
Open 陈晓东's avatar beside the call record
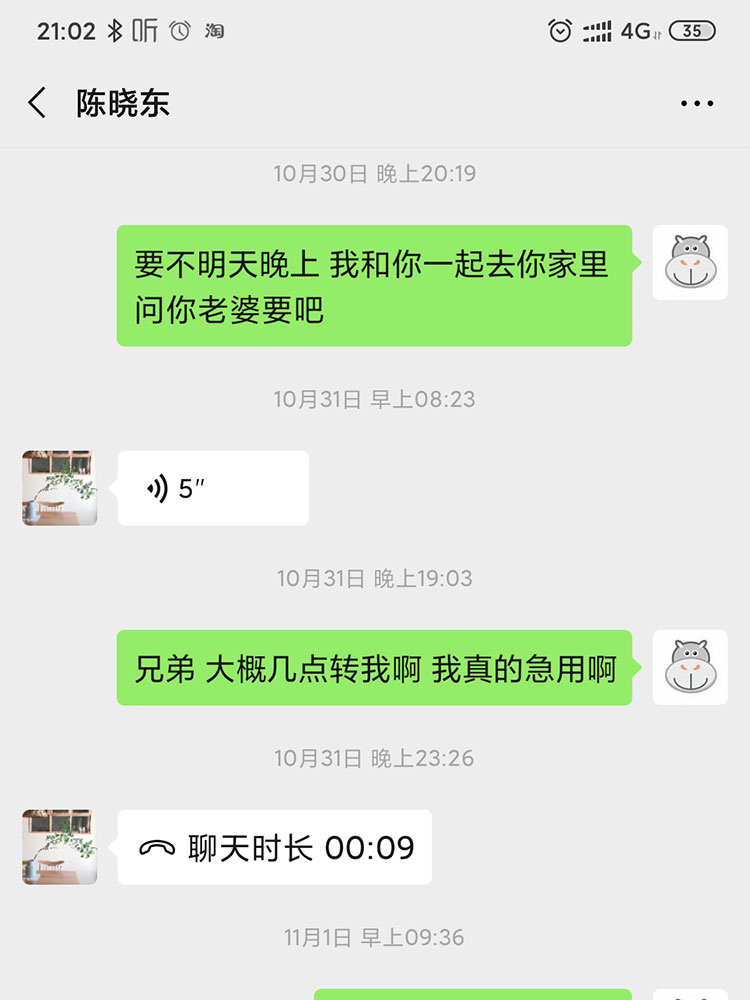tap(60, 847)
